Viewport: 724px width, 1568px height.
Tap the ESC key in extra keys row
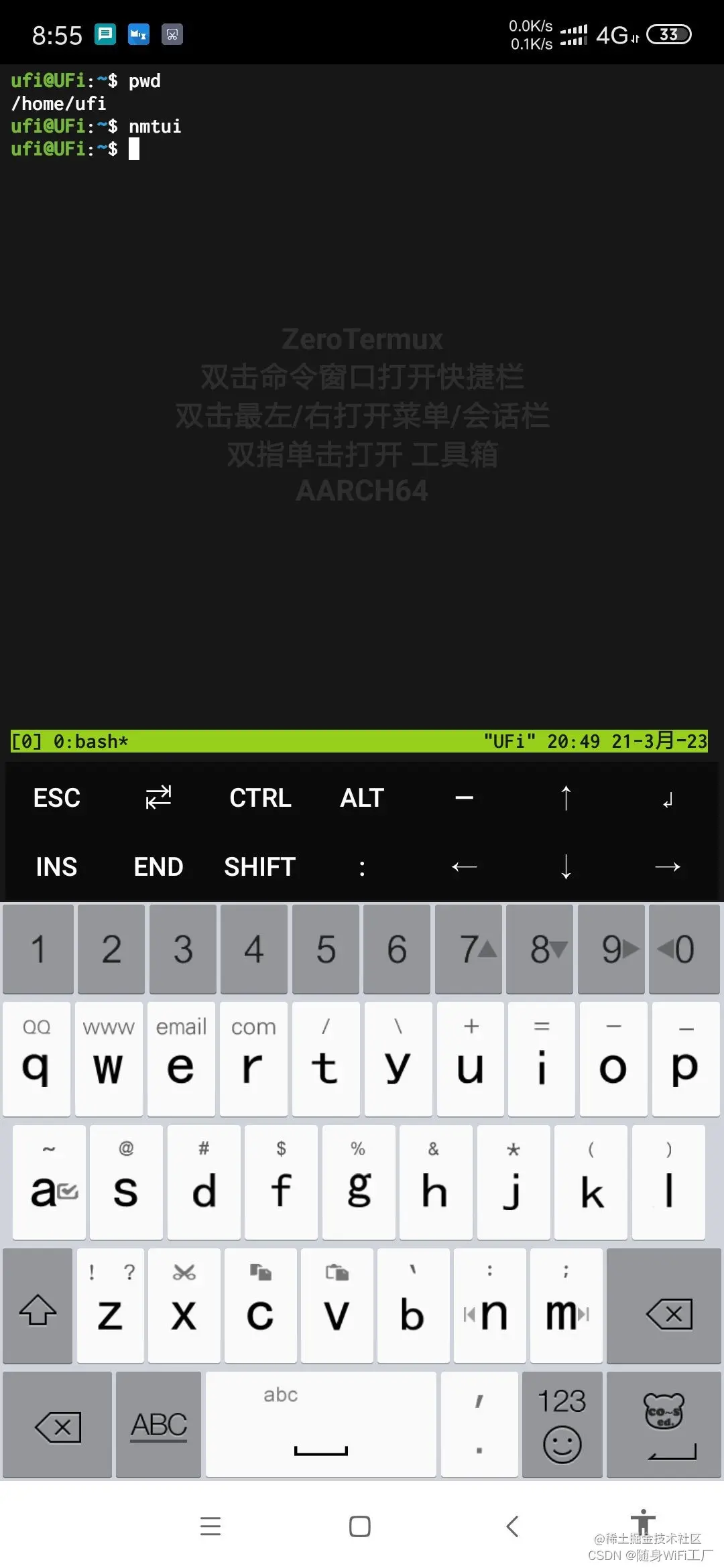click(57, 798)
